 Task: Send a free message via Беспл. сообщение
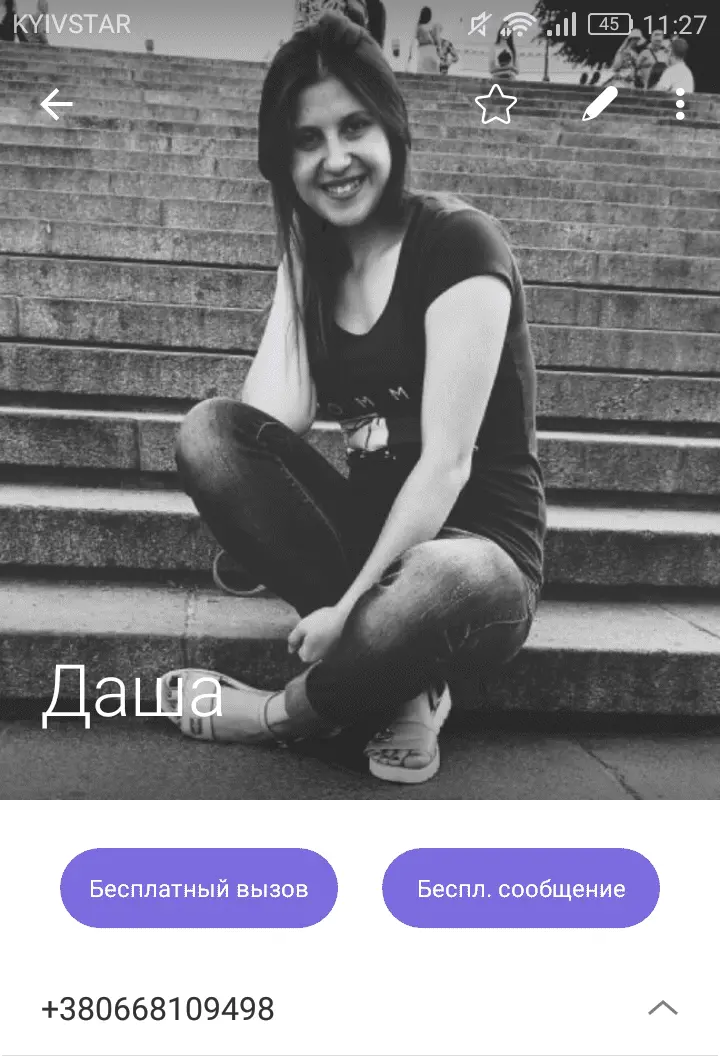click(521, 888)
